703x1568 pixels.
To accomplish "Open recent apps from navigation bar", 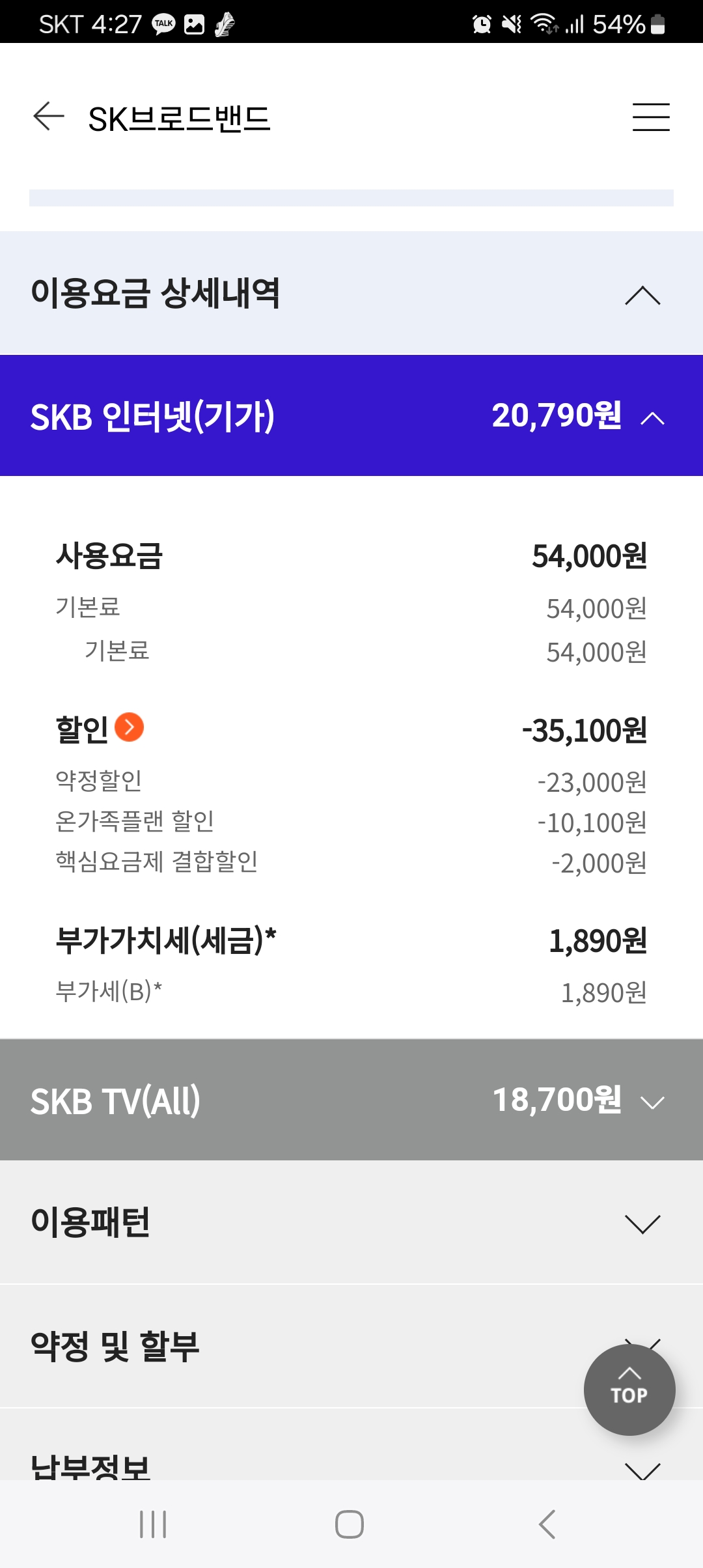I will click(154, 1524).
